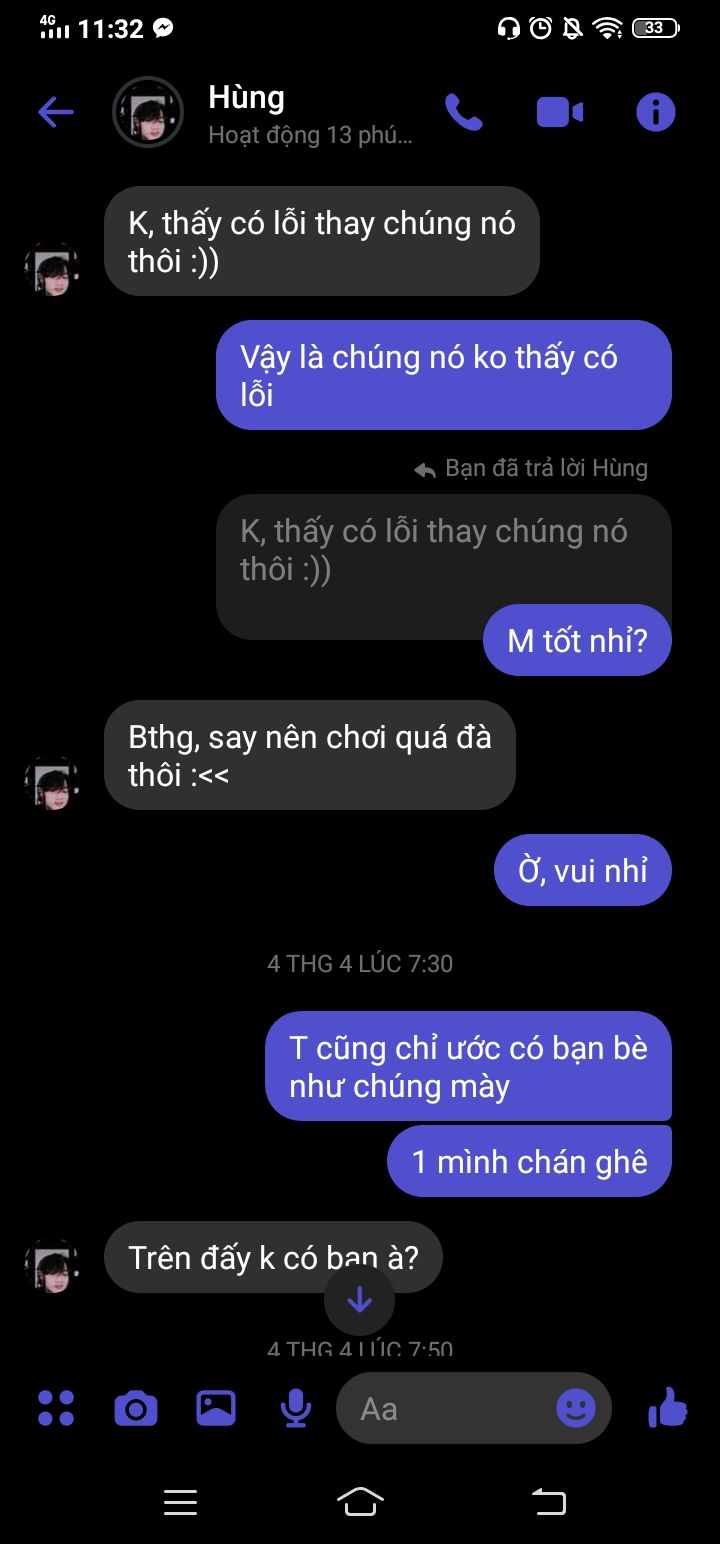Image resolution: width=720 pixels, height=1544 pixels.
Task: Start a voice call with Hùng
Action: click(463, 112)
